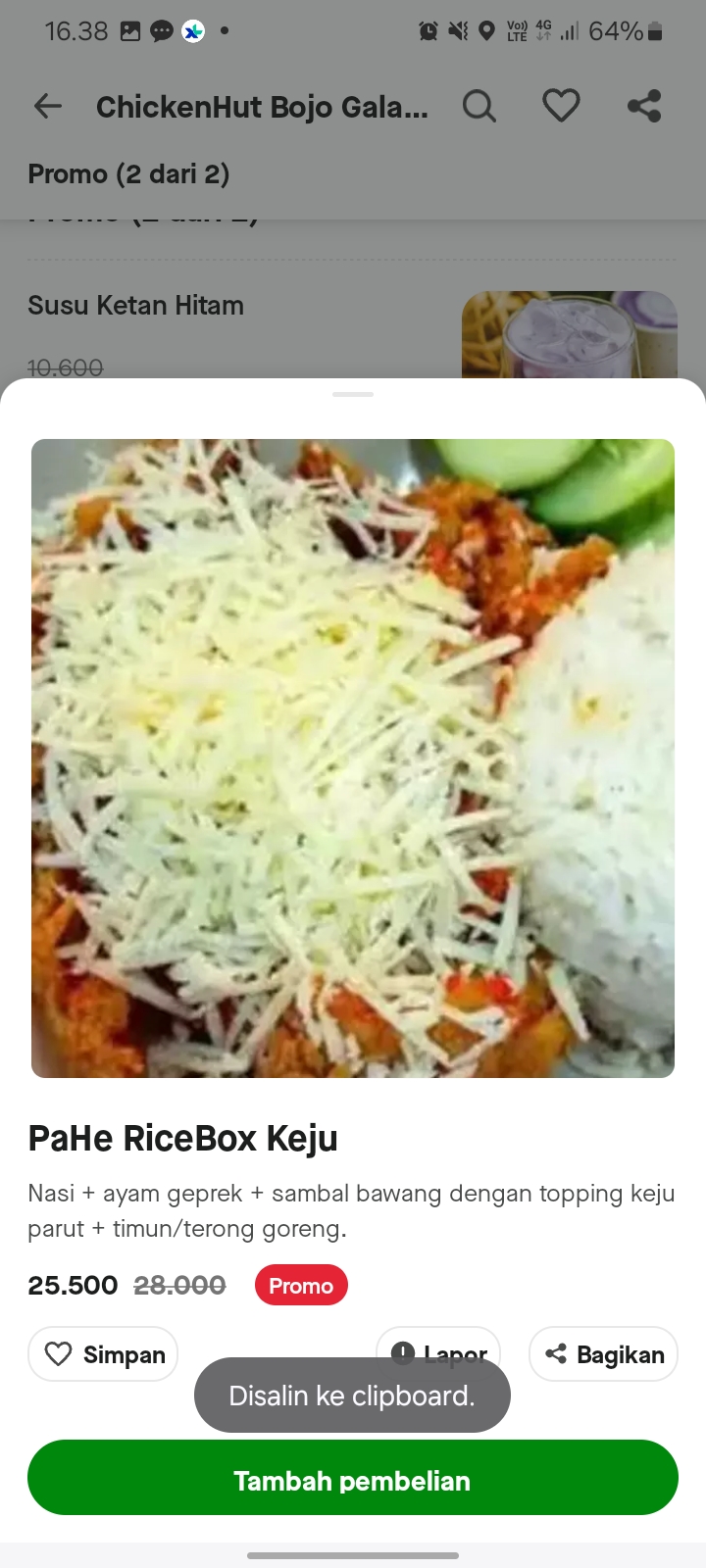Open the PaHe RiceBox Keju food photo
The height and width of the screenshot is (1568, 706).
click(x=352, y=758)
